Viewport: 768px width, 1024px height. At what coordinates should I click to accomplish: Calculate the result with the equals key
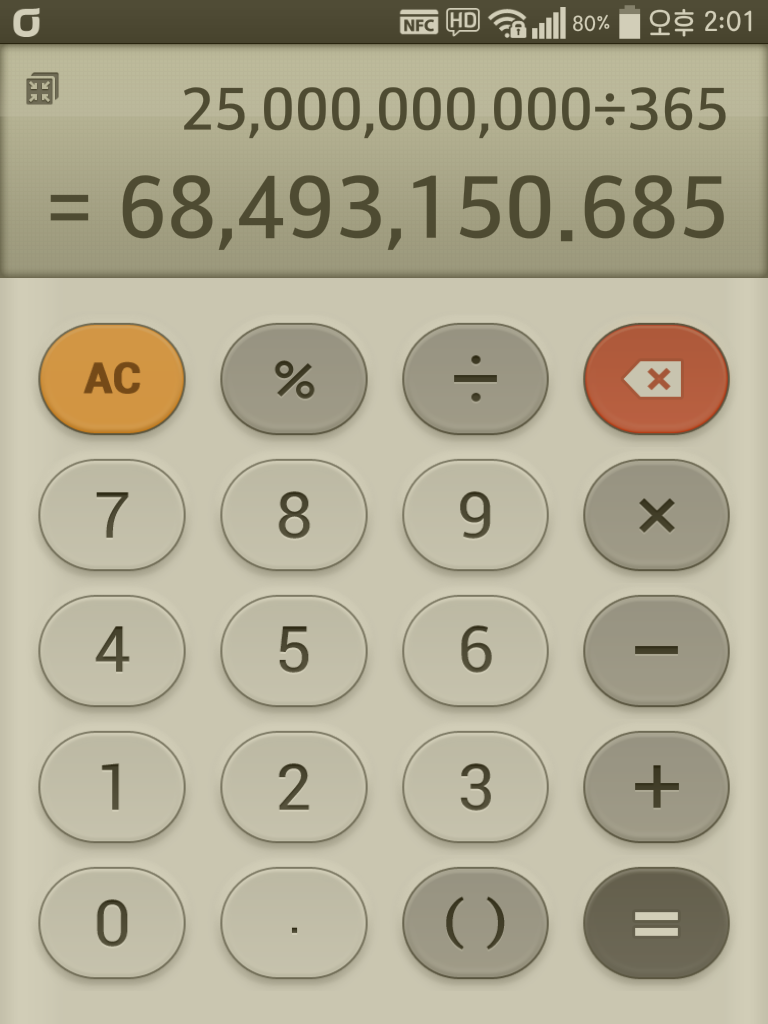[x=656, y=923]
